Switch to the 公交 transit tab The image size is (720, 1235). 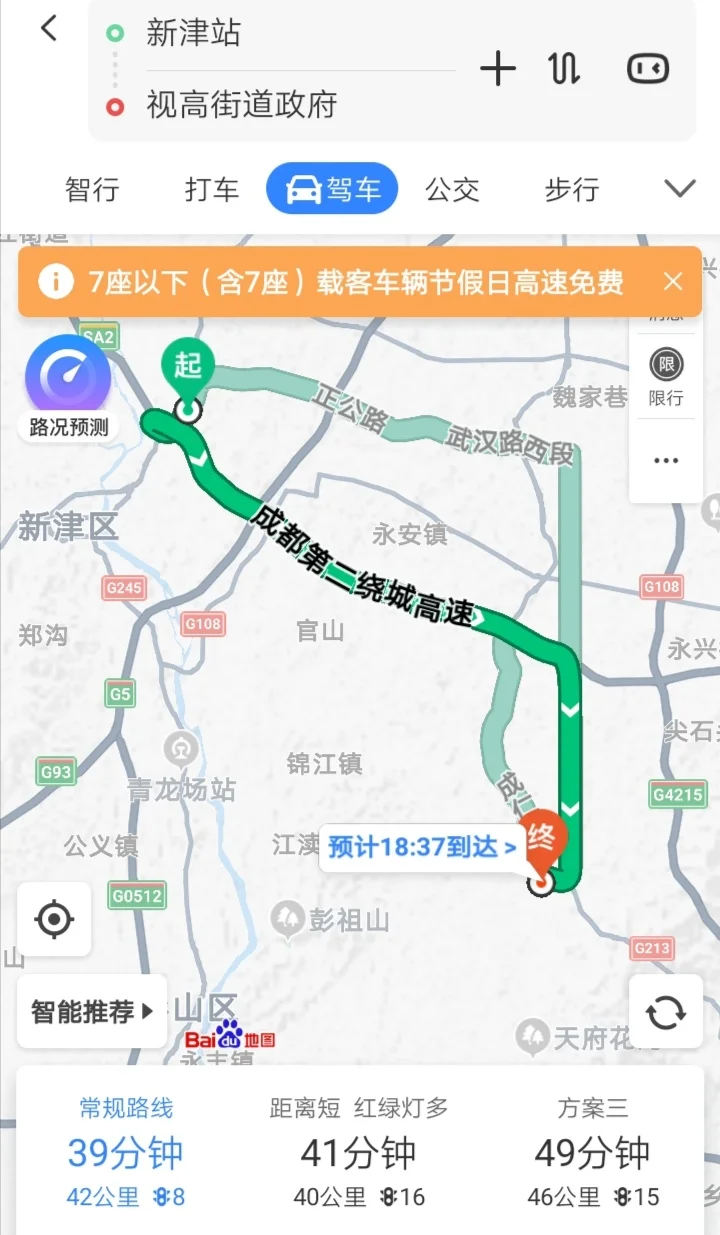tap(452, 189)
